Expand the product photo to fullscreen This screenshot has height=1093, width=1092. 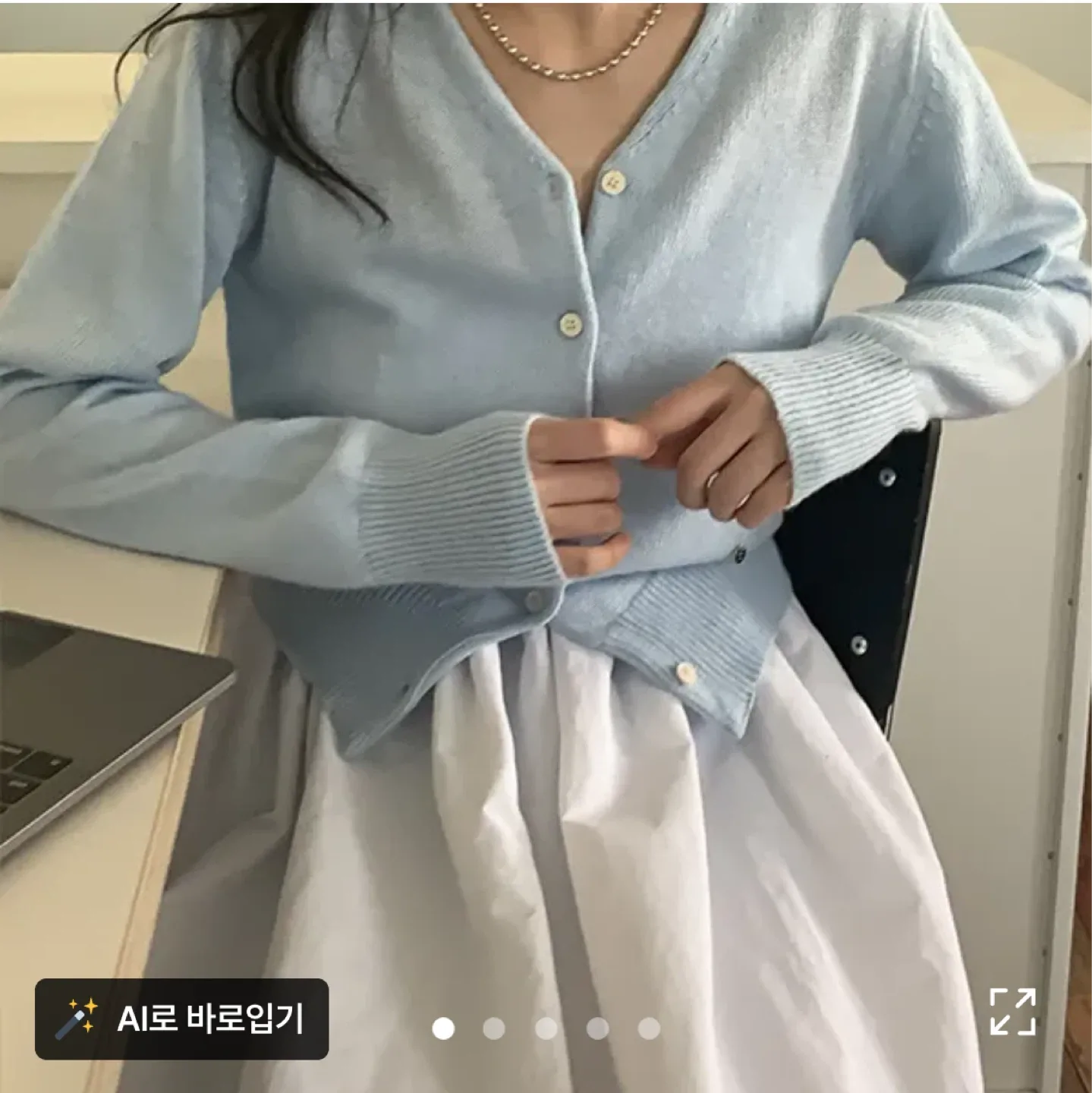[x=1012, y=1011]
